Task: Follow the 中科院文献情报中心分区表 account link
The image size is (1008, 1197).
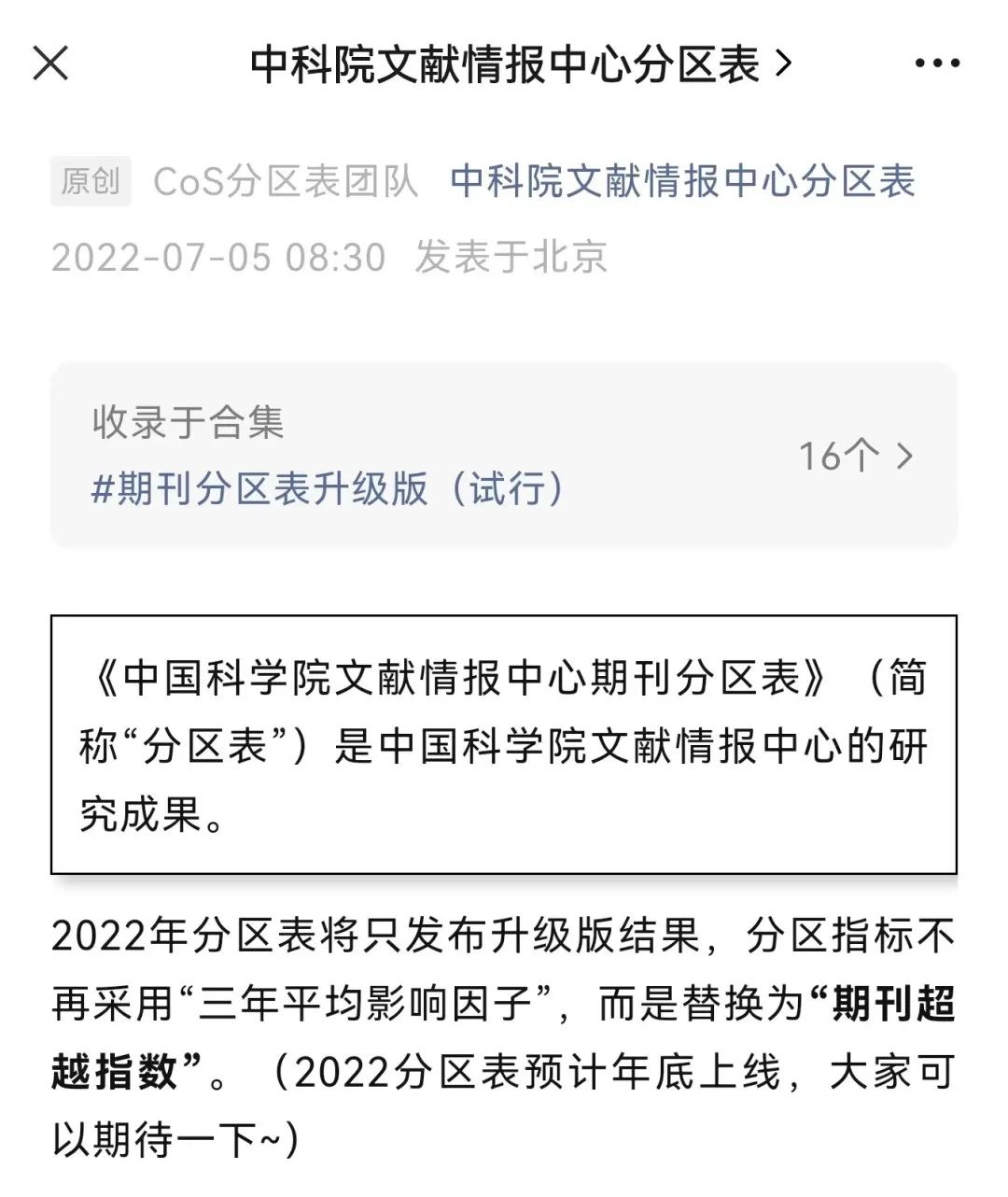Action: (x=682, y=183)
